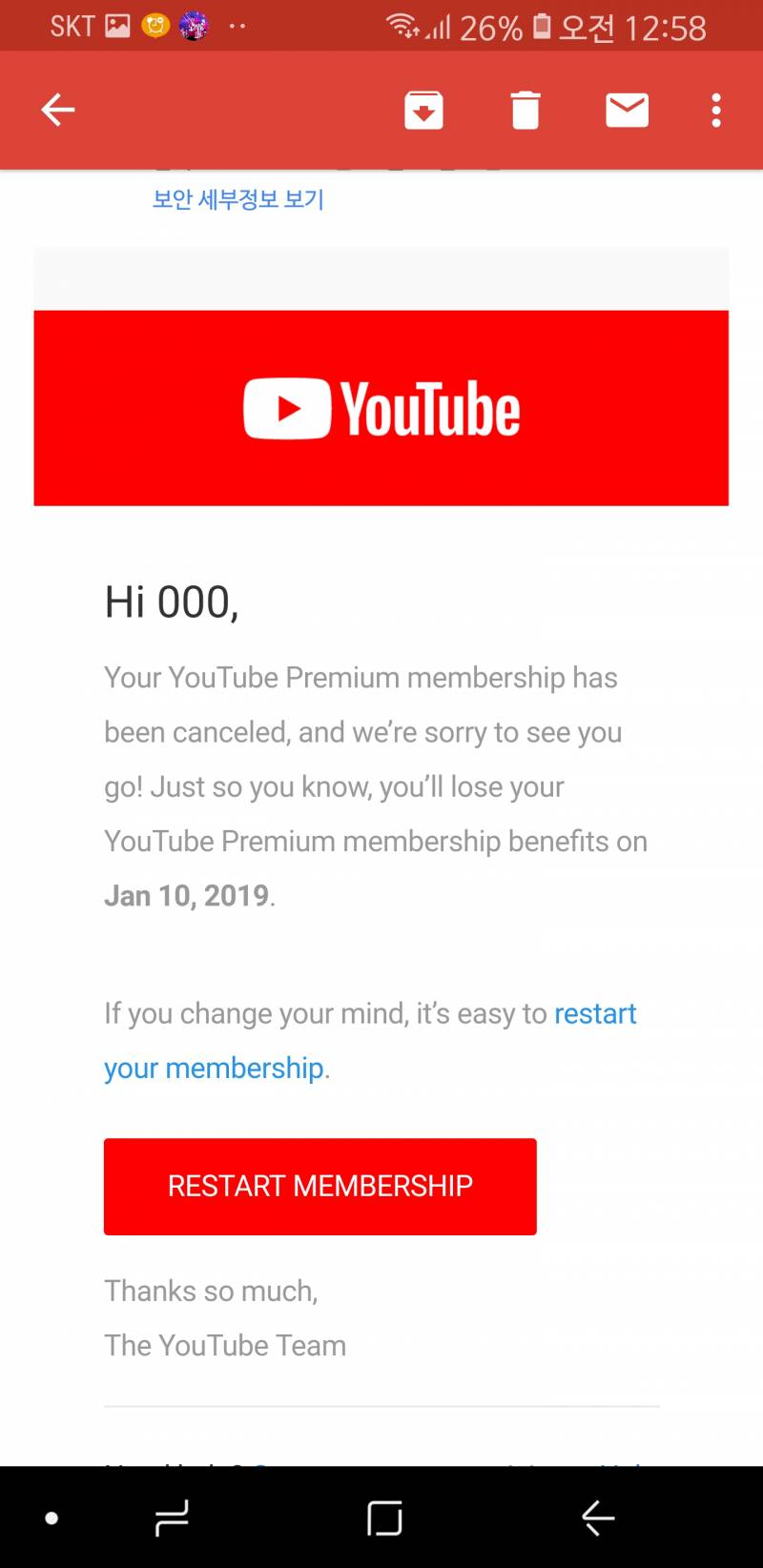763x1568 pixels.
Task: Archive this email
Action: 423,111
